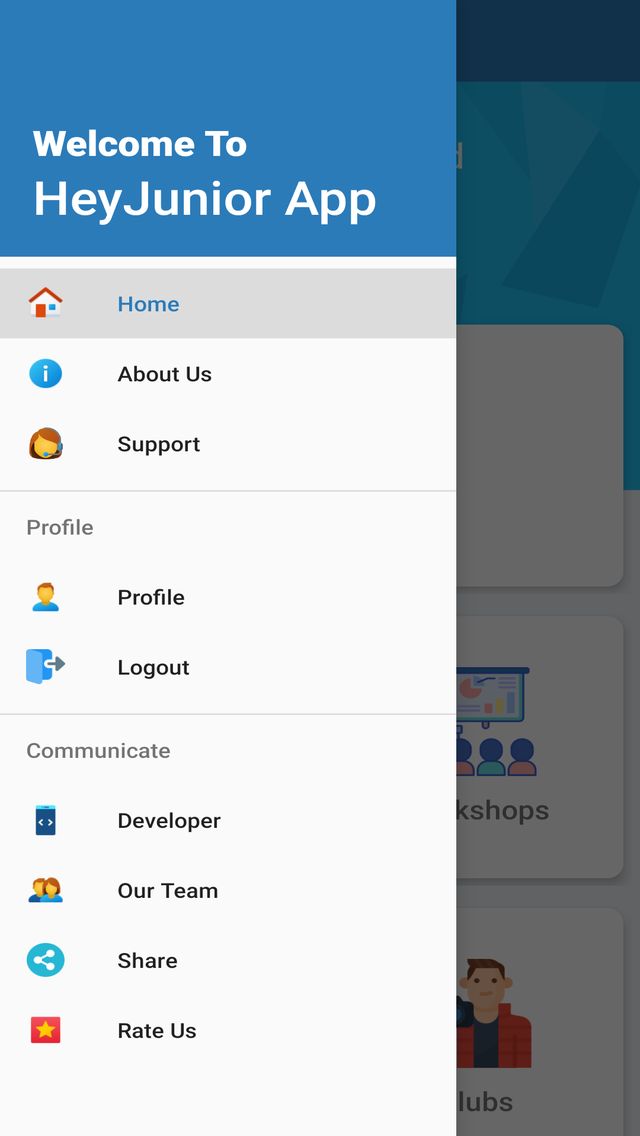The height and width of the screenshot is (1136, 640).
Task: Open the Profile menu item
Action: [151, 597]
